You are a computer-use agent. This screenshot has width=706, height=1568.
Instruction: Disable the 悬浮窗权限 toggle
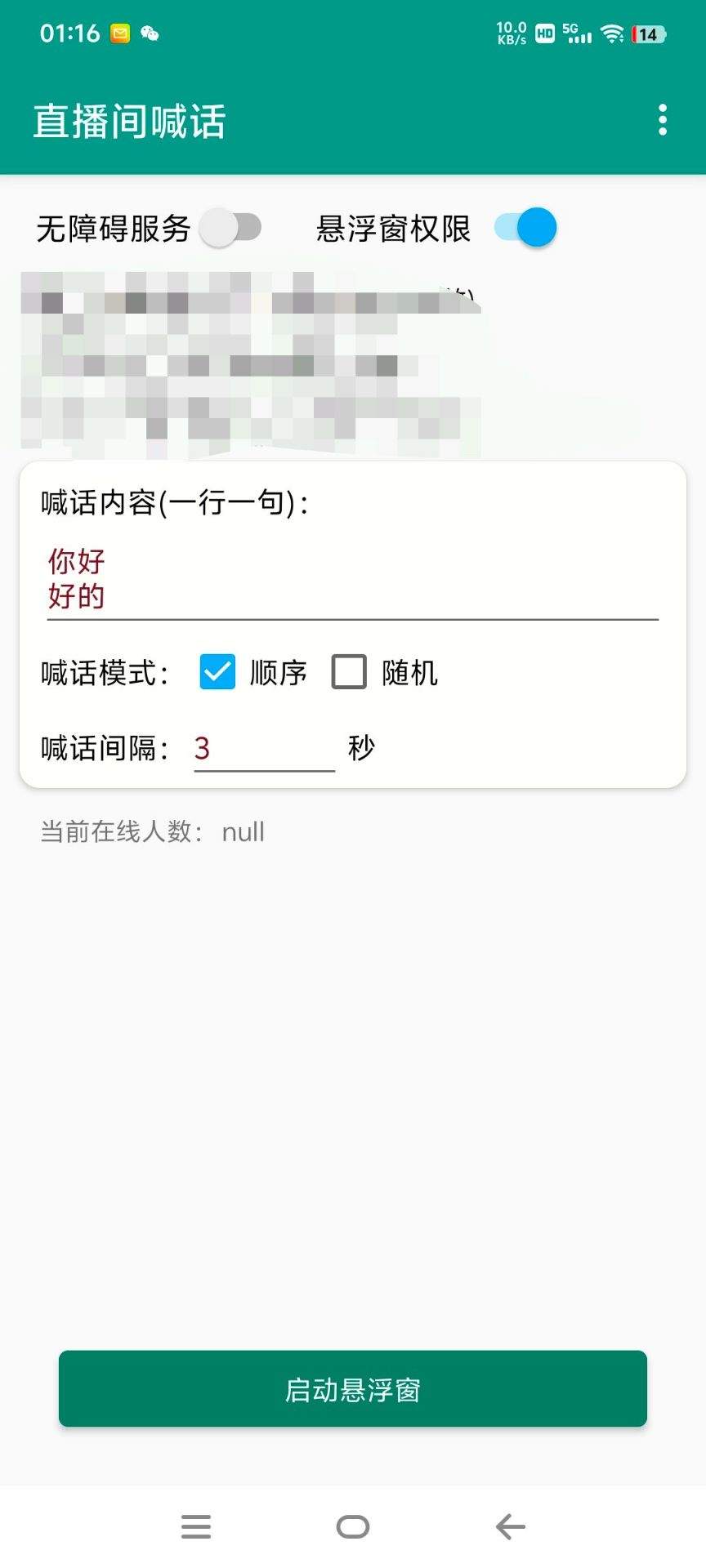click(527, 228)
